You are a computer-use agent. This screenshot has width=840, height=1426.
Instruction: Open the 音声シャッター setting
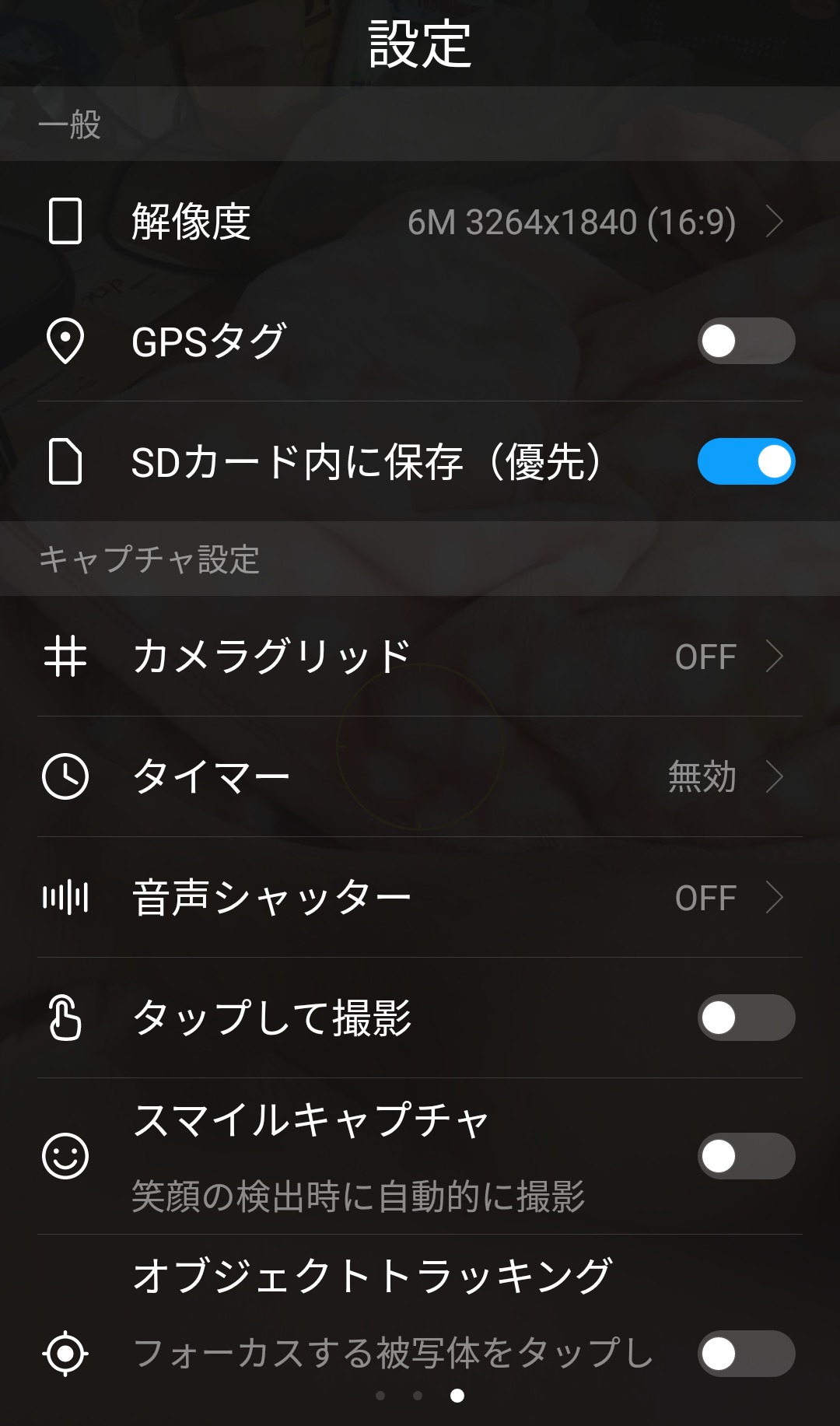coord(420,897)
